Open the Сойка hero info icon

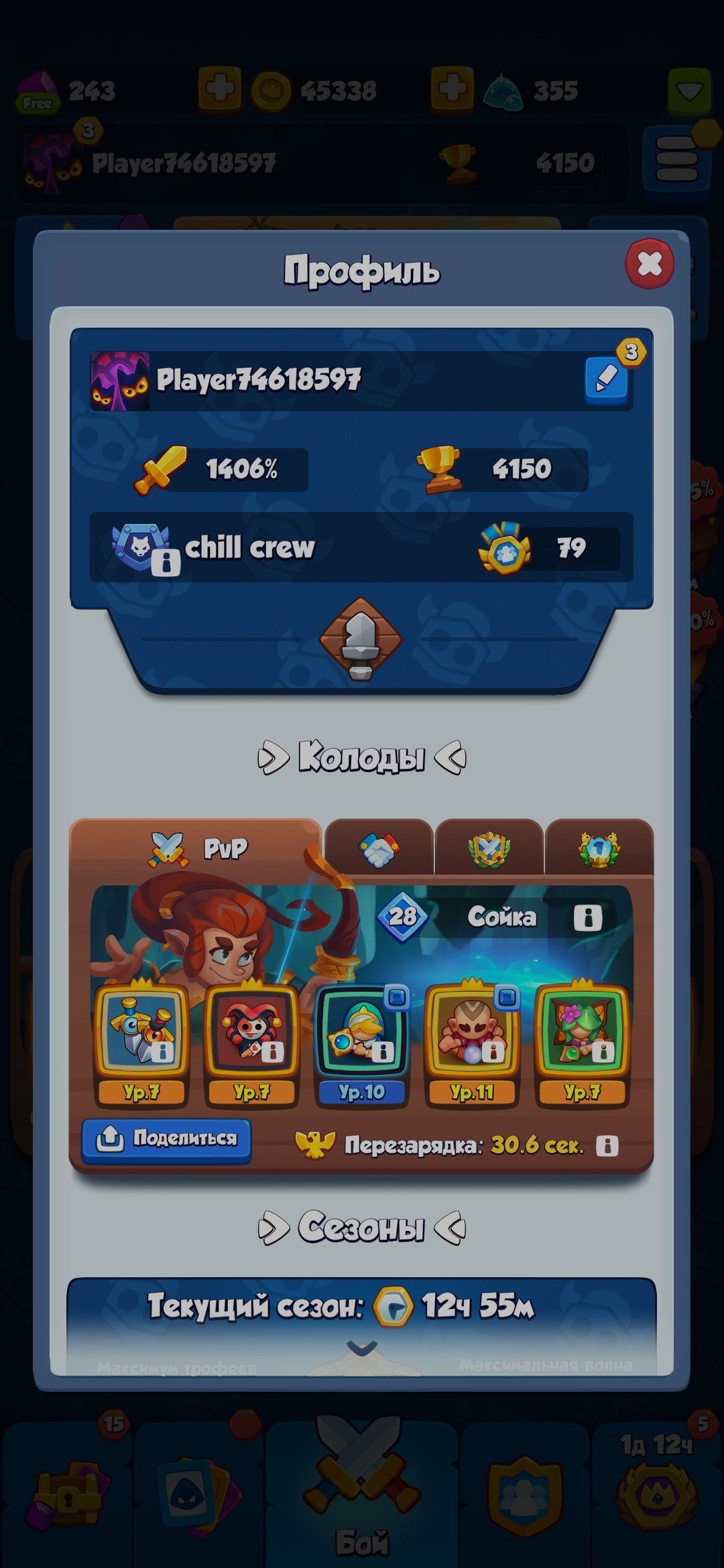pos(588,917)
